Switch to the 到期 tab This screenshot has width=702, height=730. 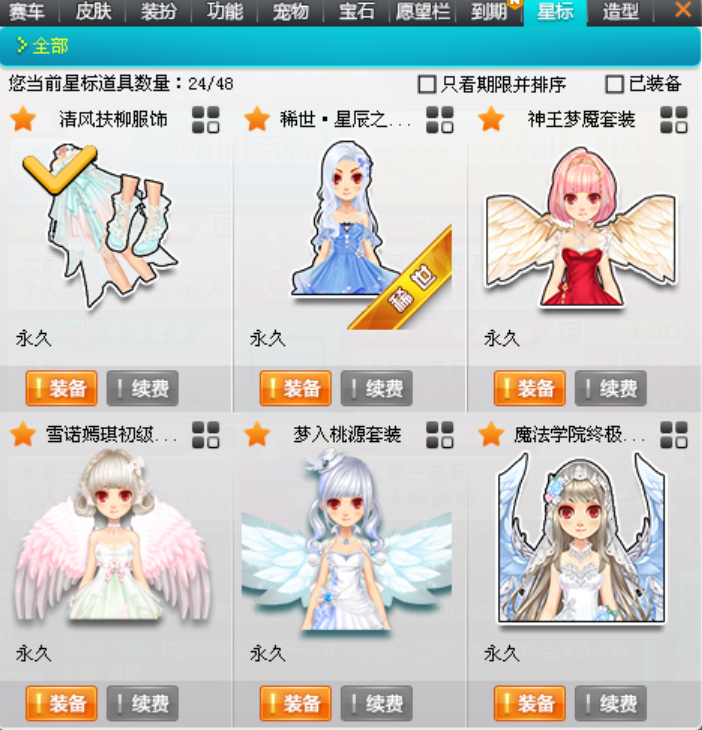[490, 12]
